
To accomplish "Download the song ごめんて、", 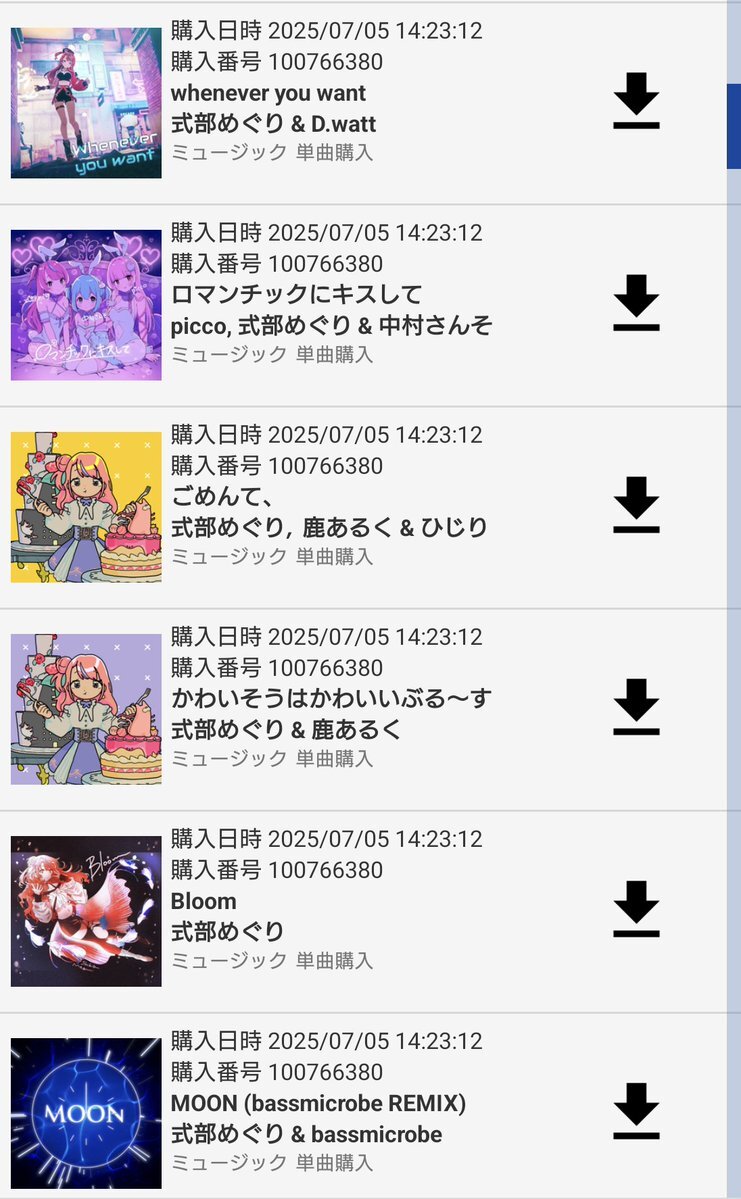I will coord(635,505).
